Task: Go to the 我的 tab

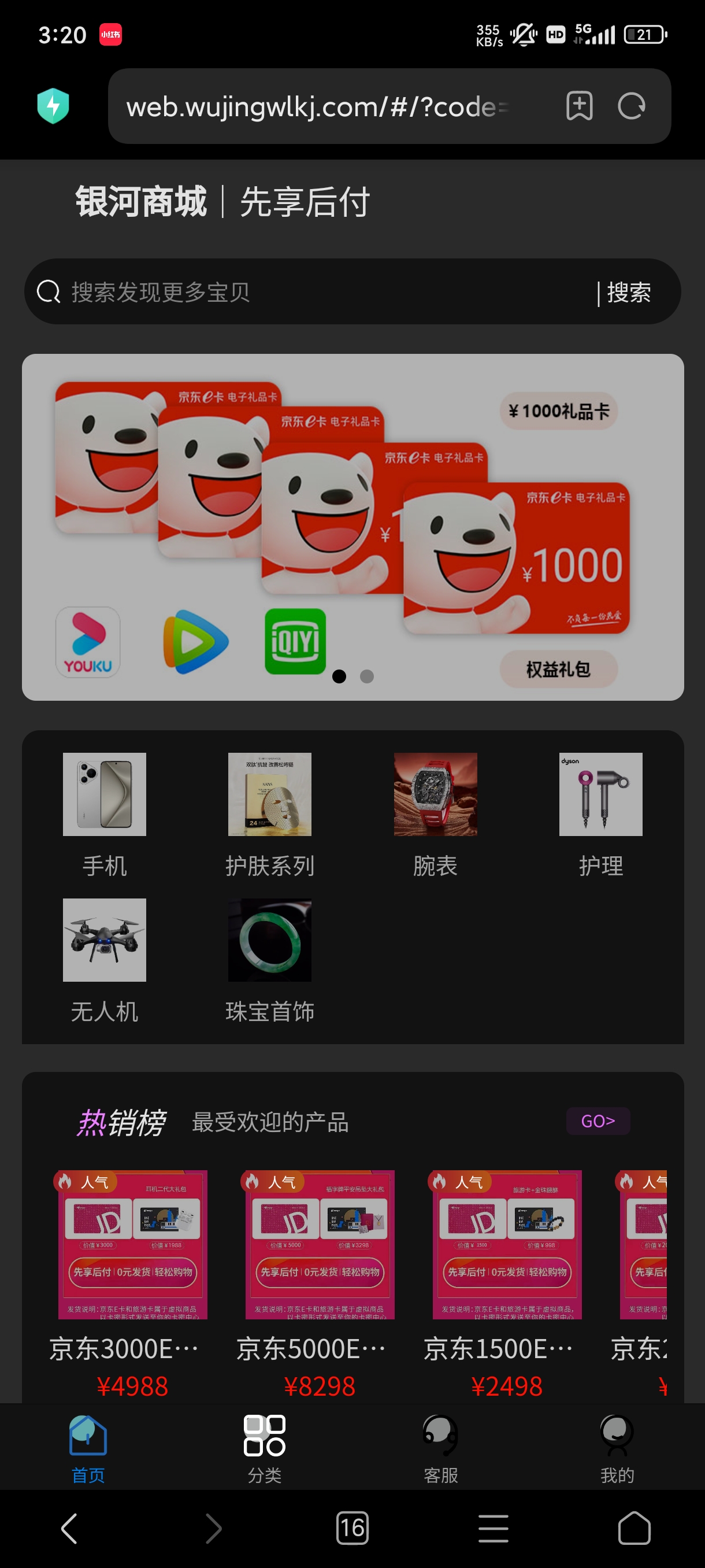Action: click(617, 1449)
